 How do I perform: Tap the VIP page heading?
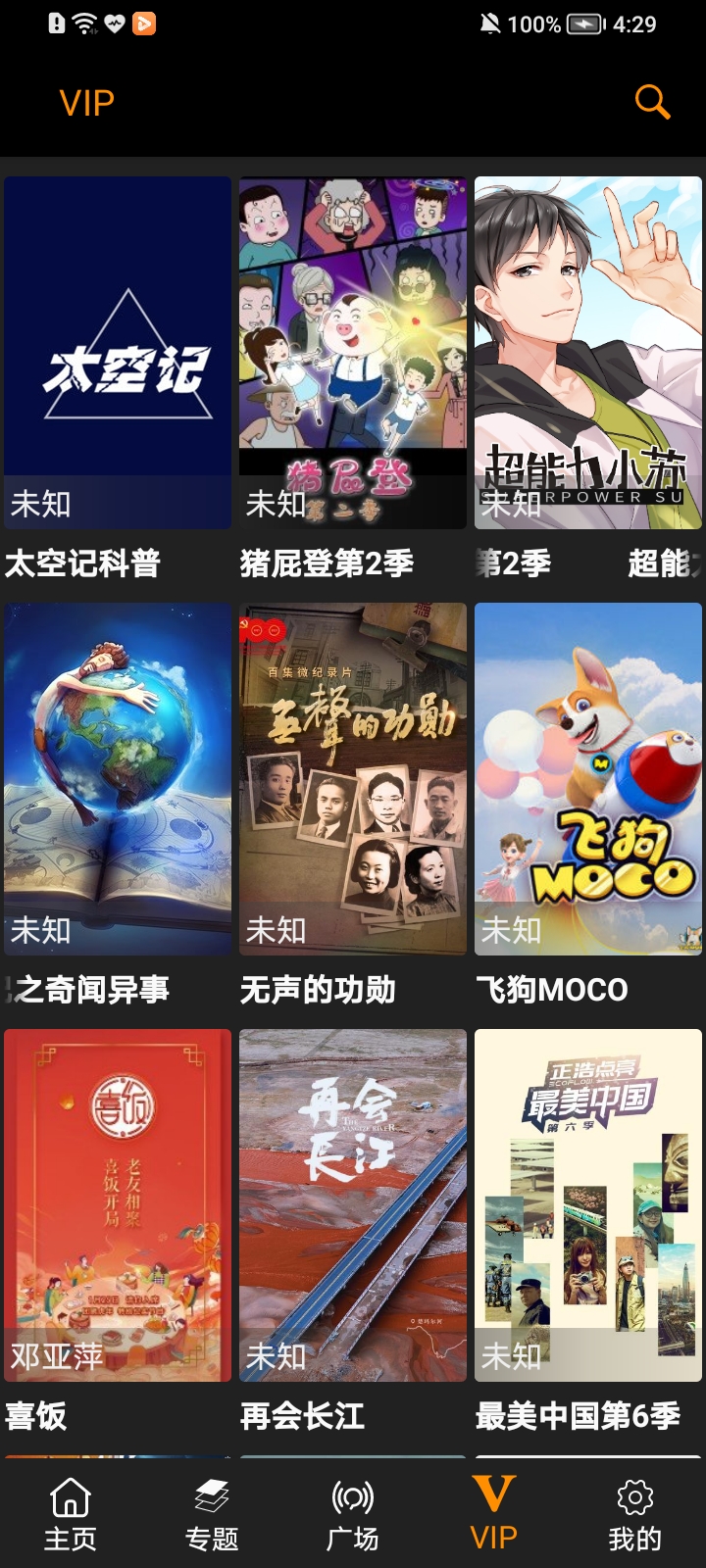coord(85,101)
